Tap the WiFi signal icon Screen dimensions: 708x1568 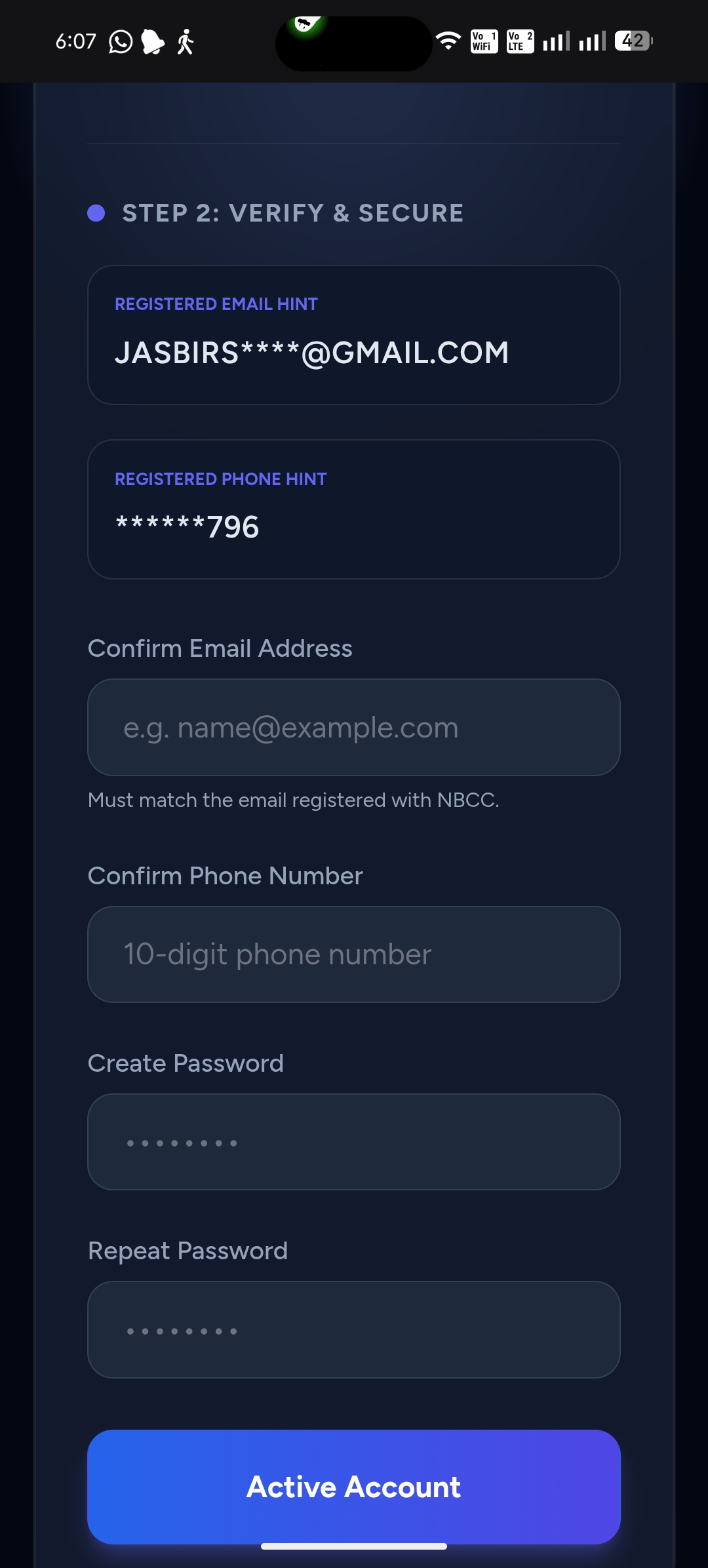[x=448, y=41]
